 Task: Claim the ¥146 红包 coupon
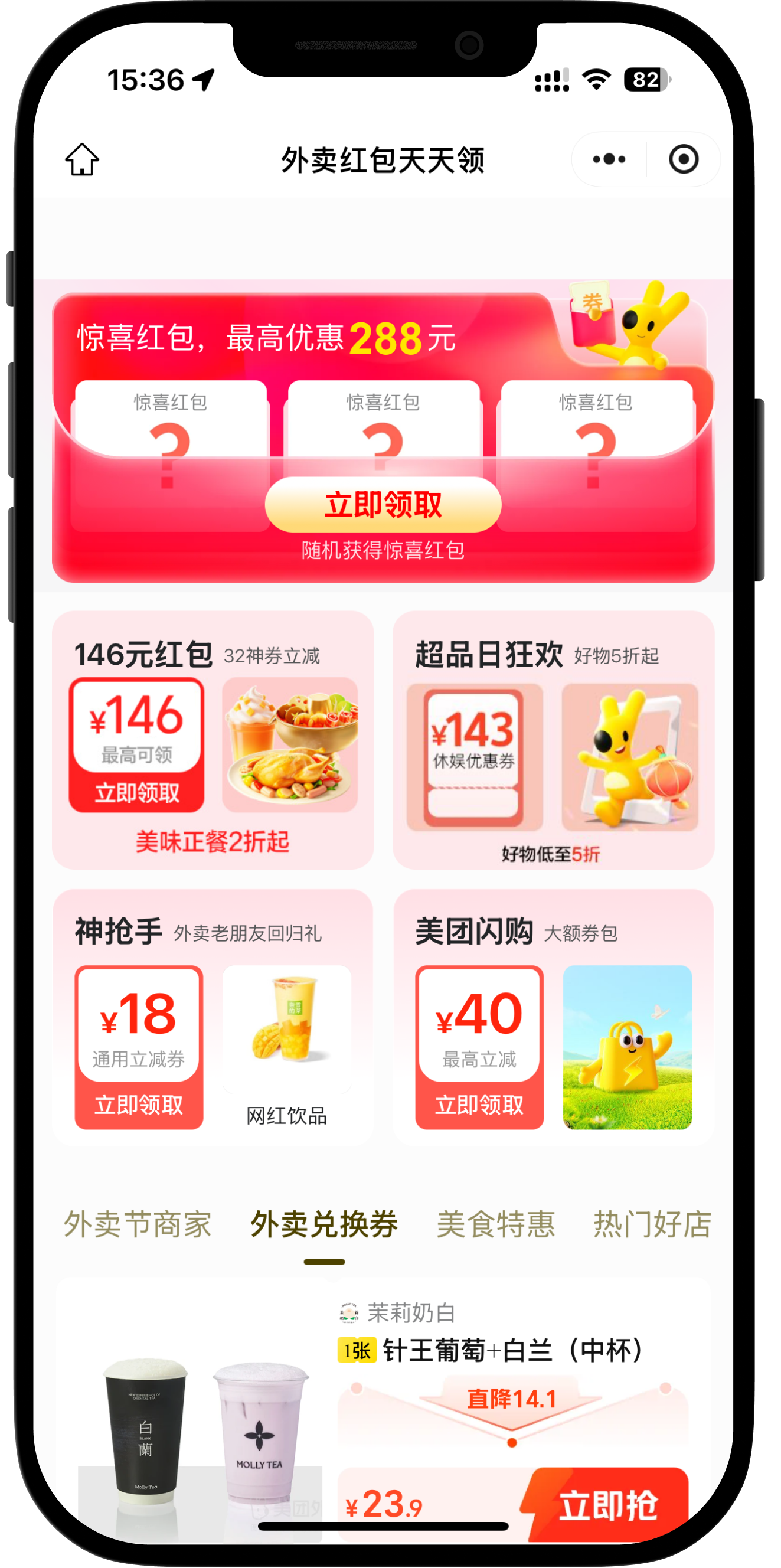(x=137, y=792)
